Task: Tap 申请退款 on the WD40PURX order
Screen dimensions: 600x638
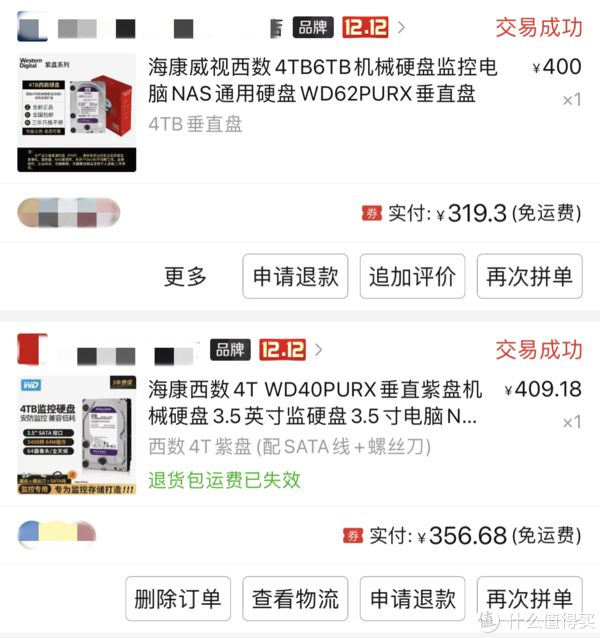Action: click(x=412, y=599)
